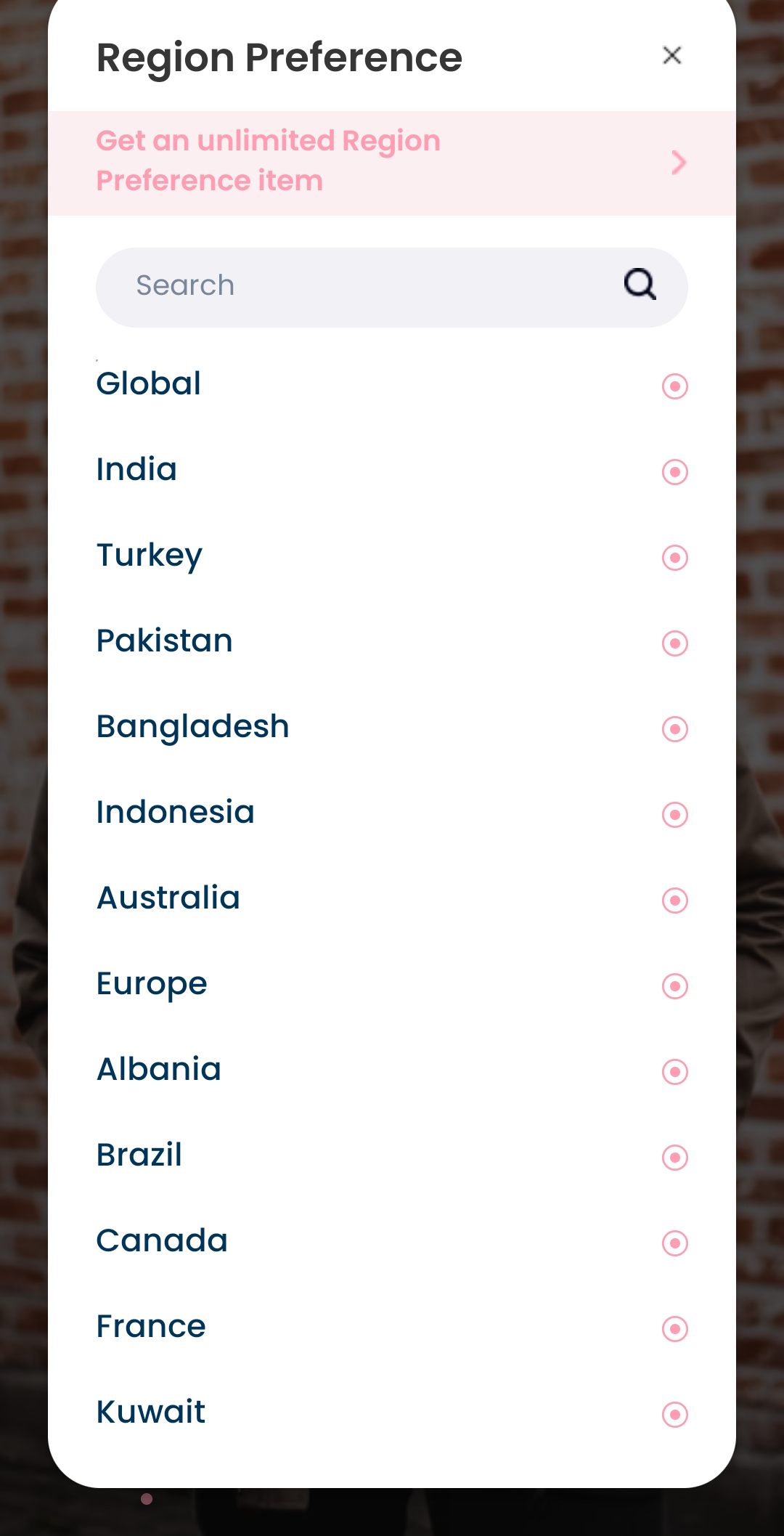The image size is (784, 1536).
Task: Select Europe from the list
Action: coord(674,986)
